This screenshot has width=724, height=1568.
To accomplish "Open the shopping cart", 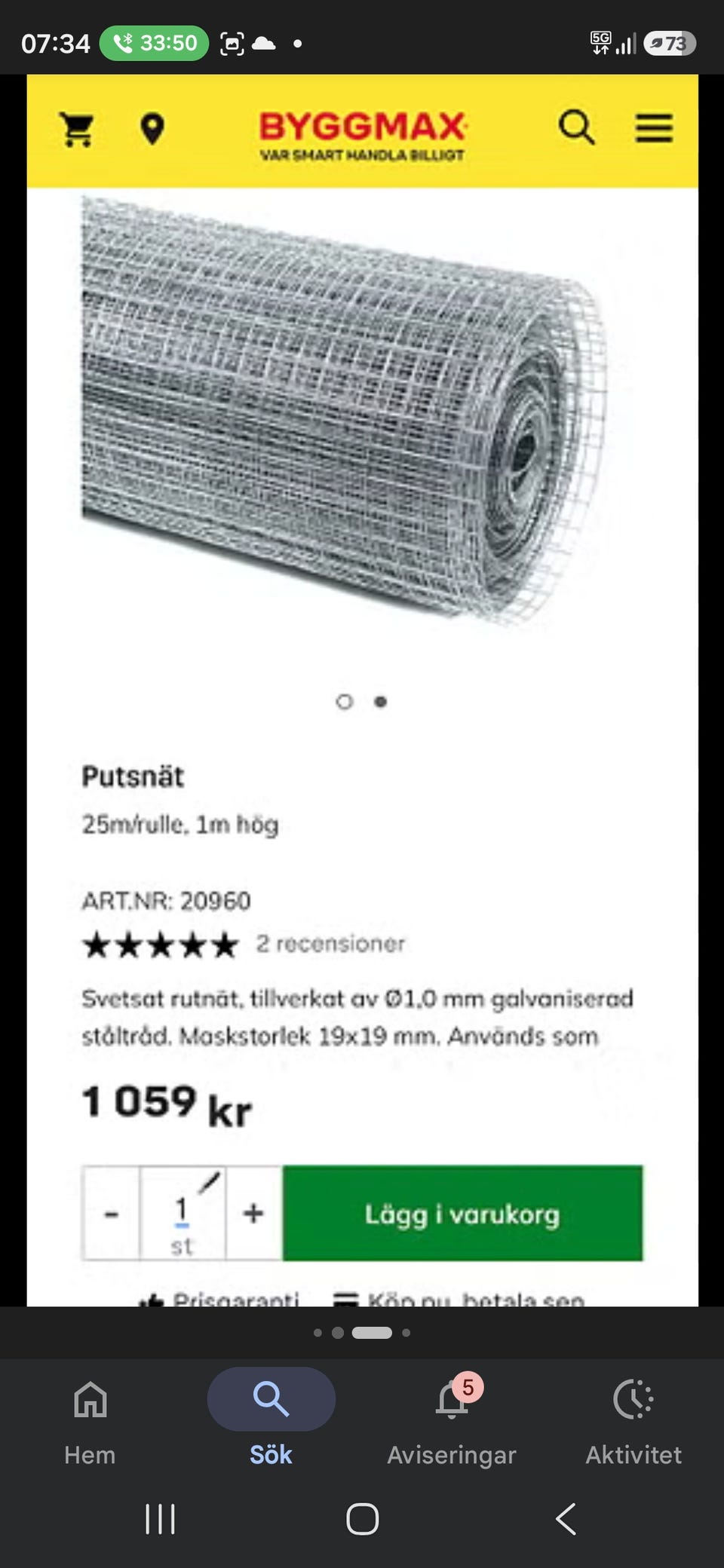I will point(75,128).
